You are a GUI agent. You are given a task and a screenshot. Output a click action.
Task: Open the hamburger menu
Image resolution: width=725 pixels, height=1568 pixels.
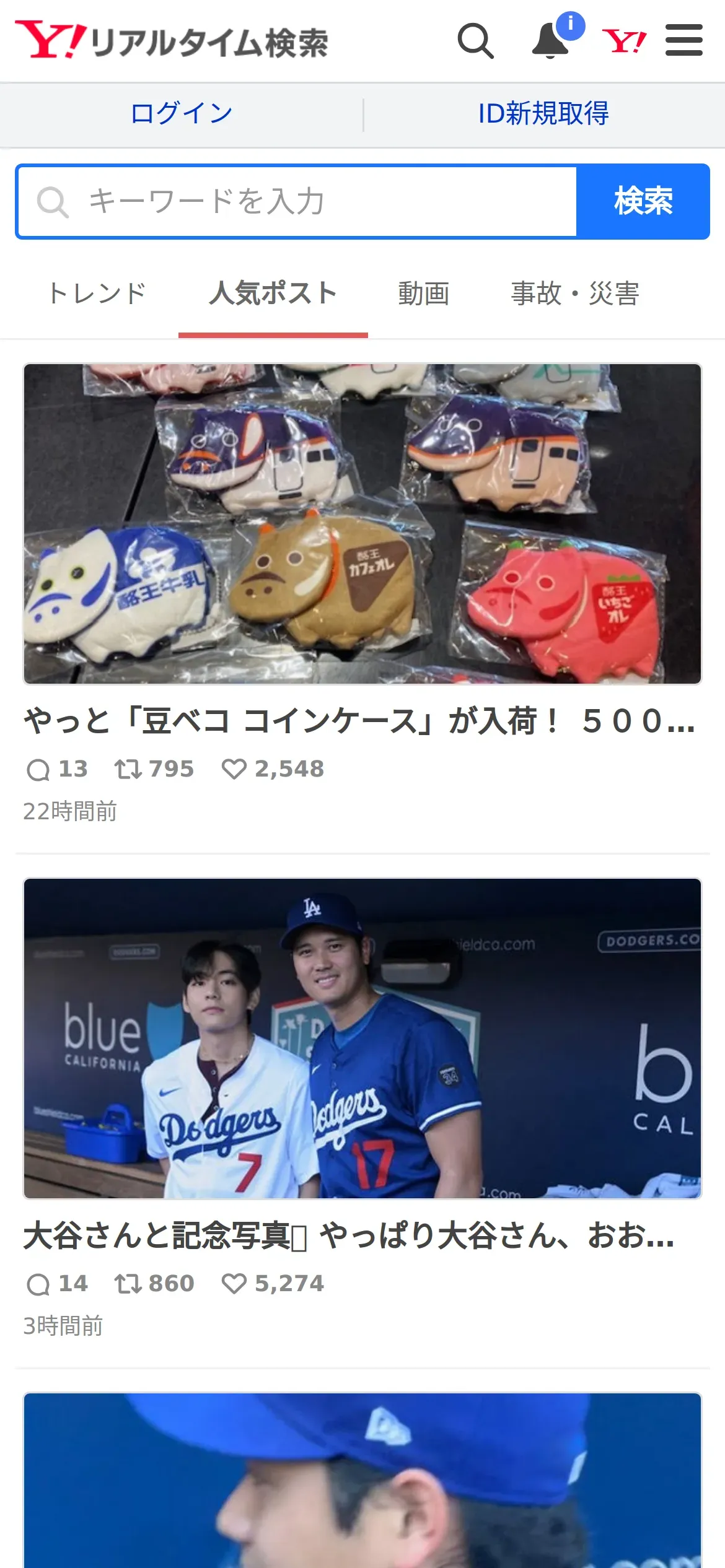click(683, 41)
